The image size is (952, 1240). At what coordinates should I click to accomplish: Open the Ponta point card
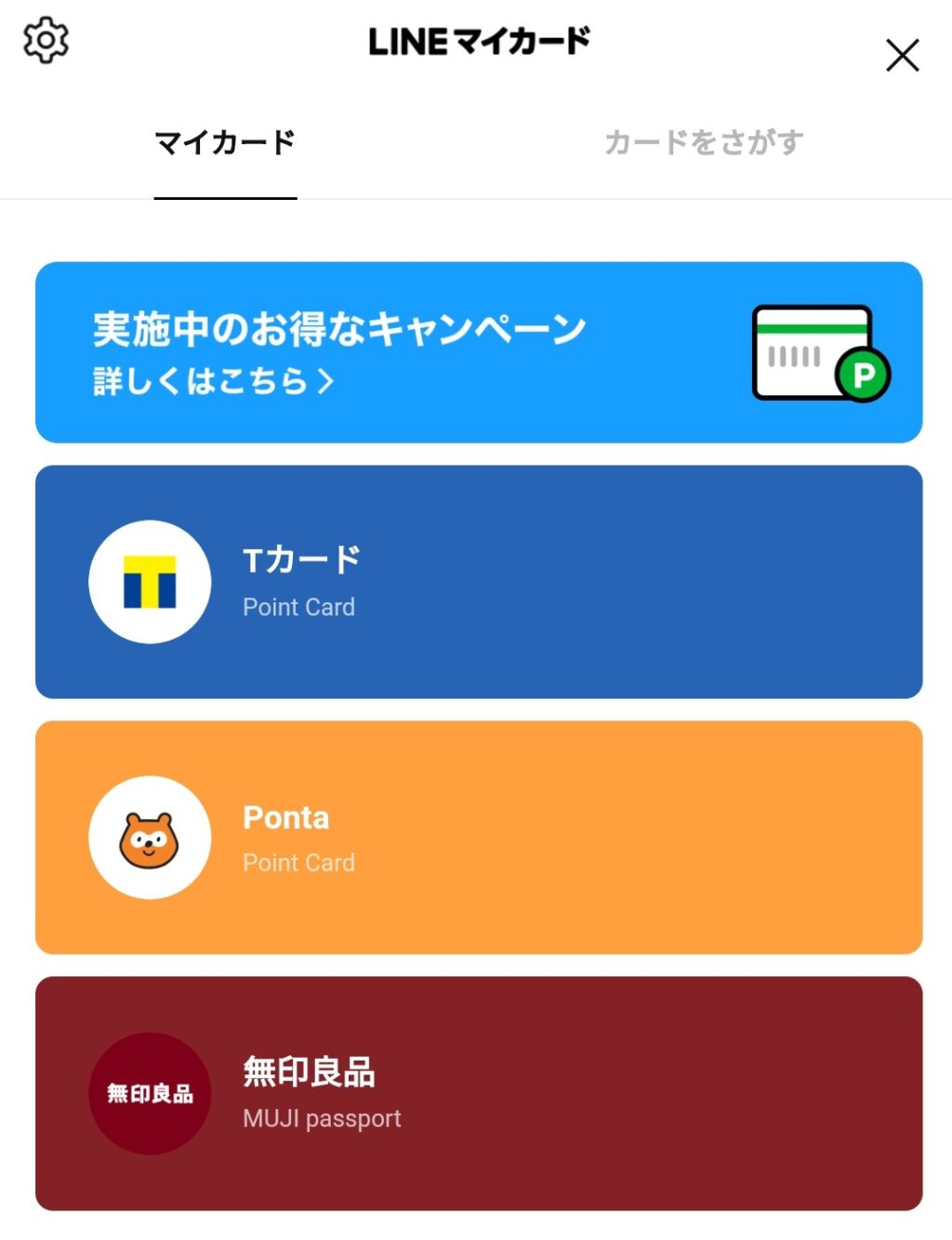479,838
